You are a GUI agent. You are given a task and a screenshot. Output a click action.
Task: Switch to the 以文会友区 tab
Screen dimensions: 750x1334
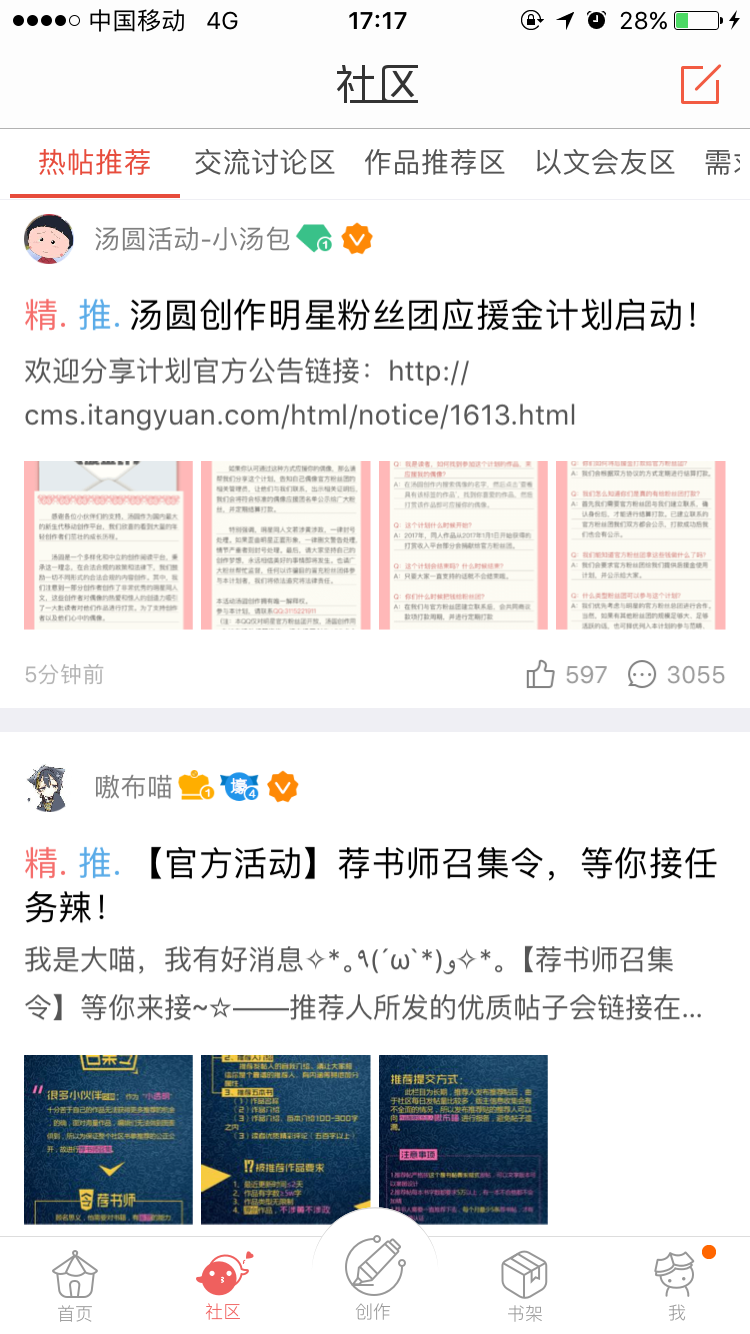pyautogui.click(x=605, y=162)
